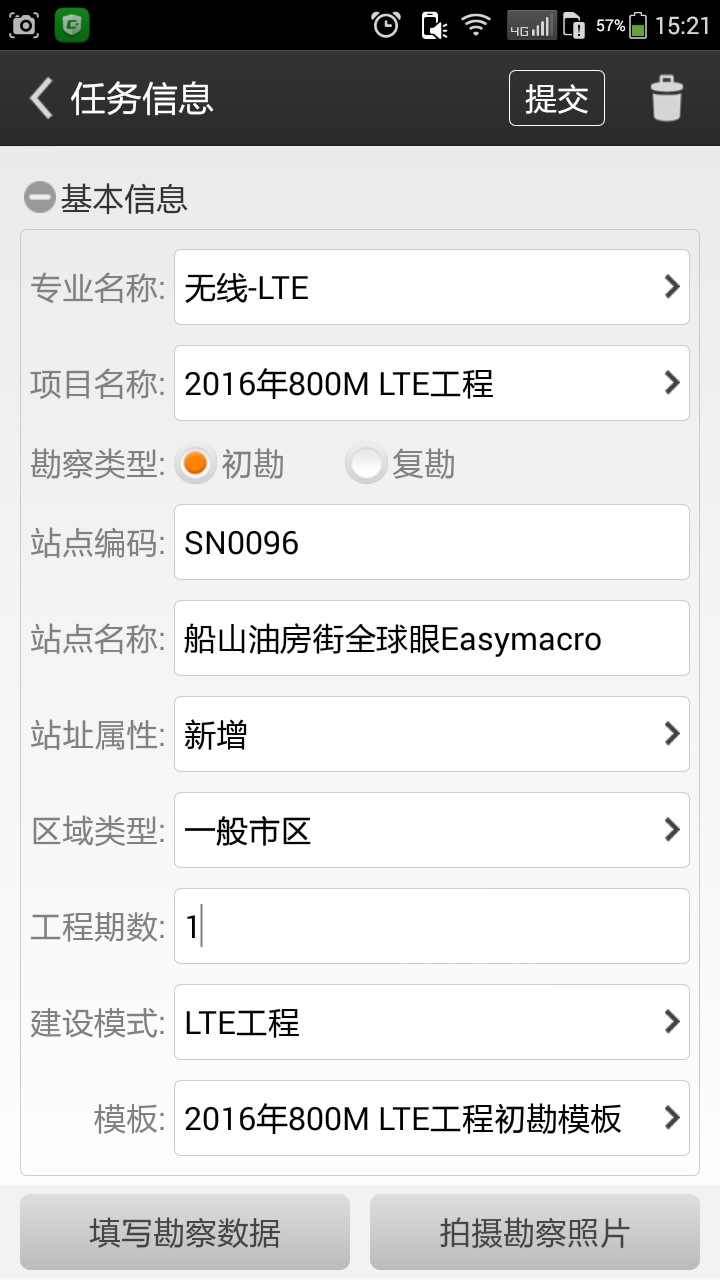Open the 专业名称 dropdown
This screenshot has height=1280, width=720.
pos(431,287)
